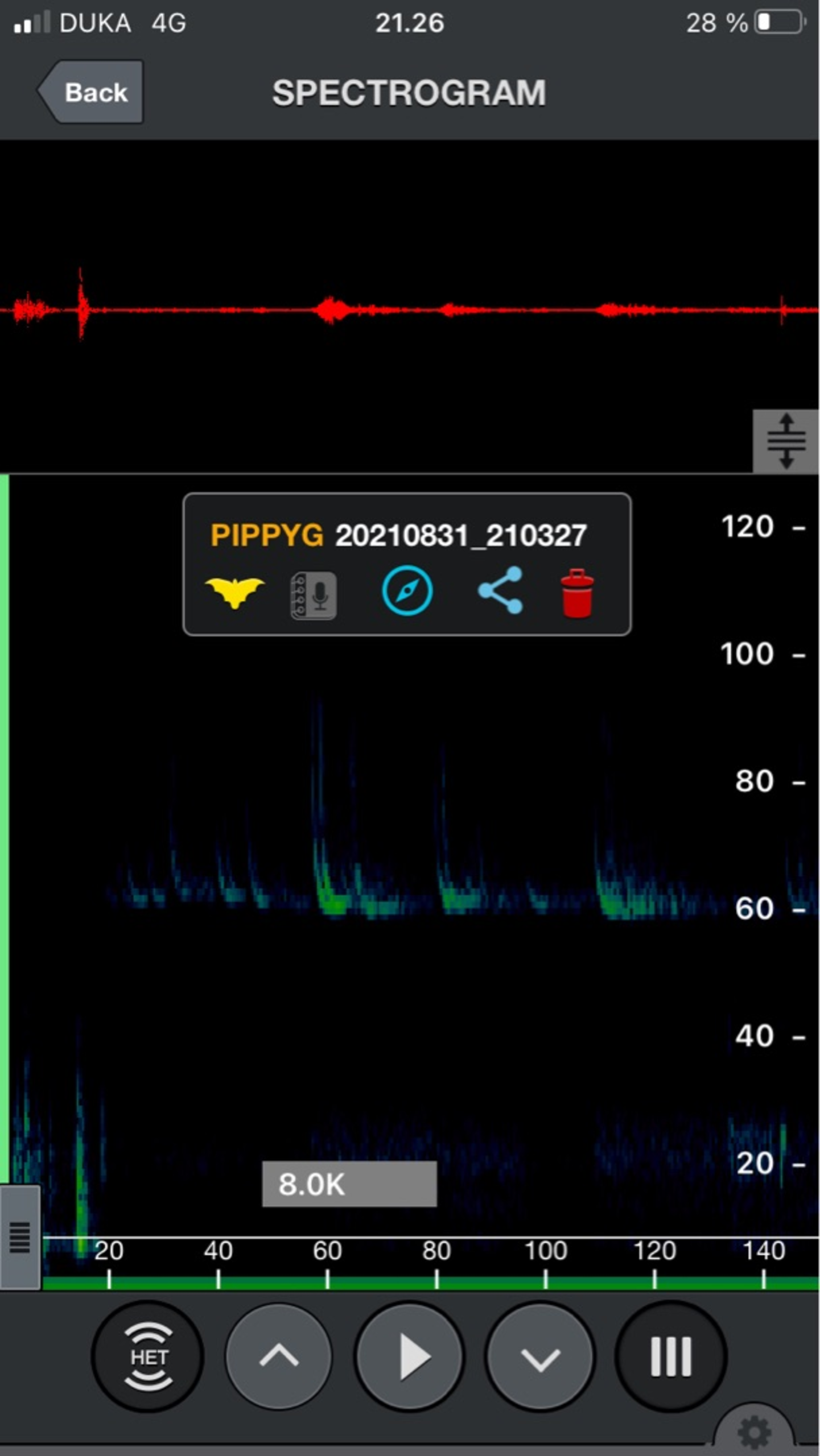Tap the waveform resize handle with arrows
Image resolution: width=820 pixels, height=1456 pixels.
click(785, 441)
